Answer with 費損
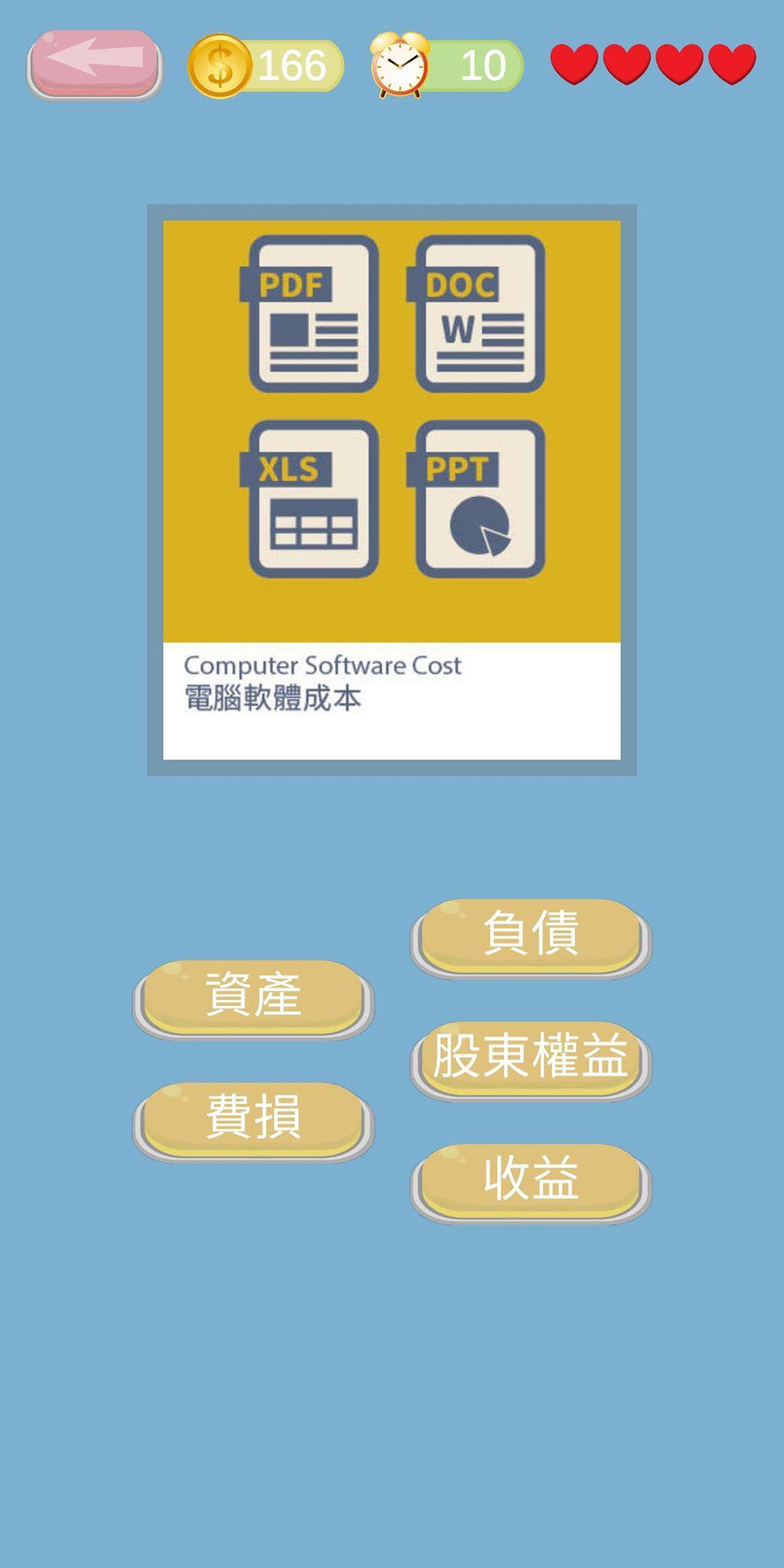The width and height of the screenshot is (784, 1568). point(253,1119)
